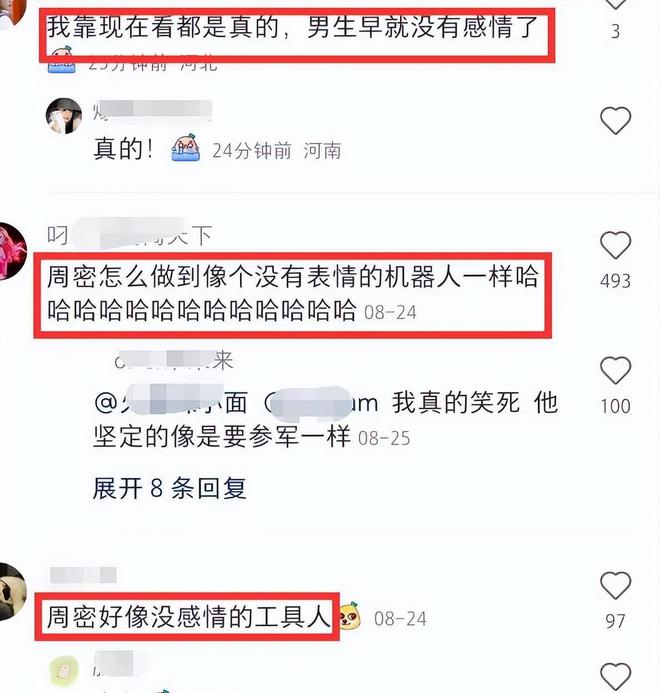Like the 工具人 comment with 97 likes

[x=615, y=587]
